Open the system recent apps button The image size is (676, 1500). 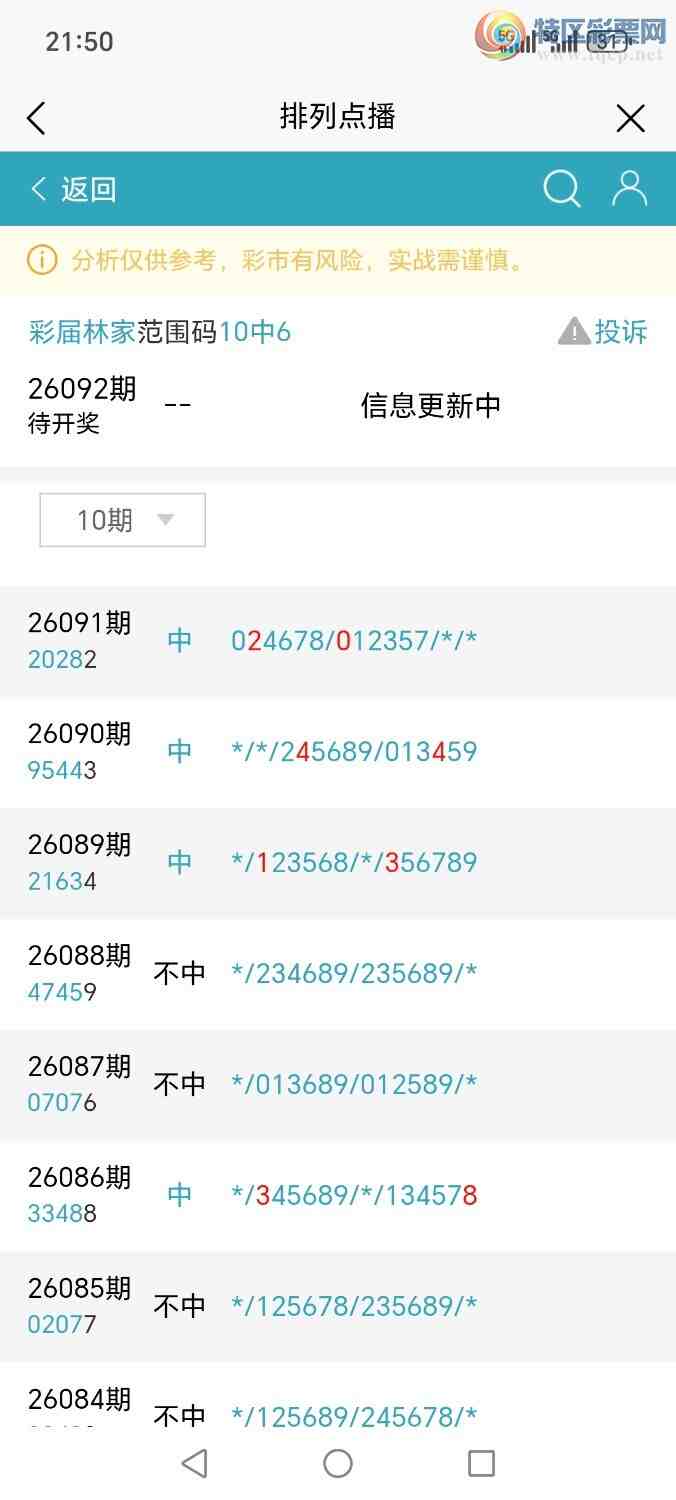click(481, 1464)
